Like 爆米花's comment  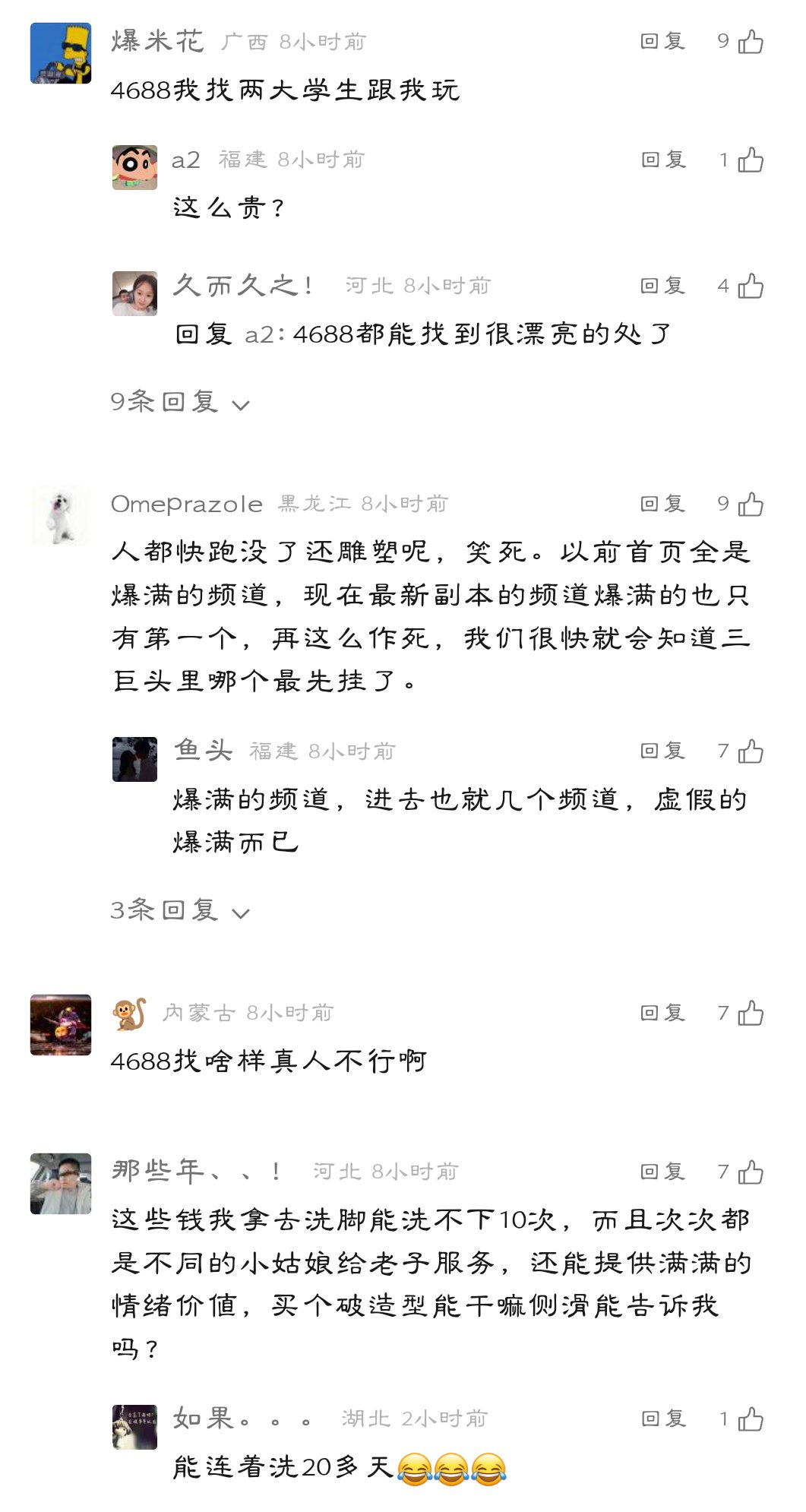(x=750, y=42)
